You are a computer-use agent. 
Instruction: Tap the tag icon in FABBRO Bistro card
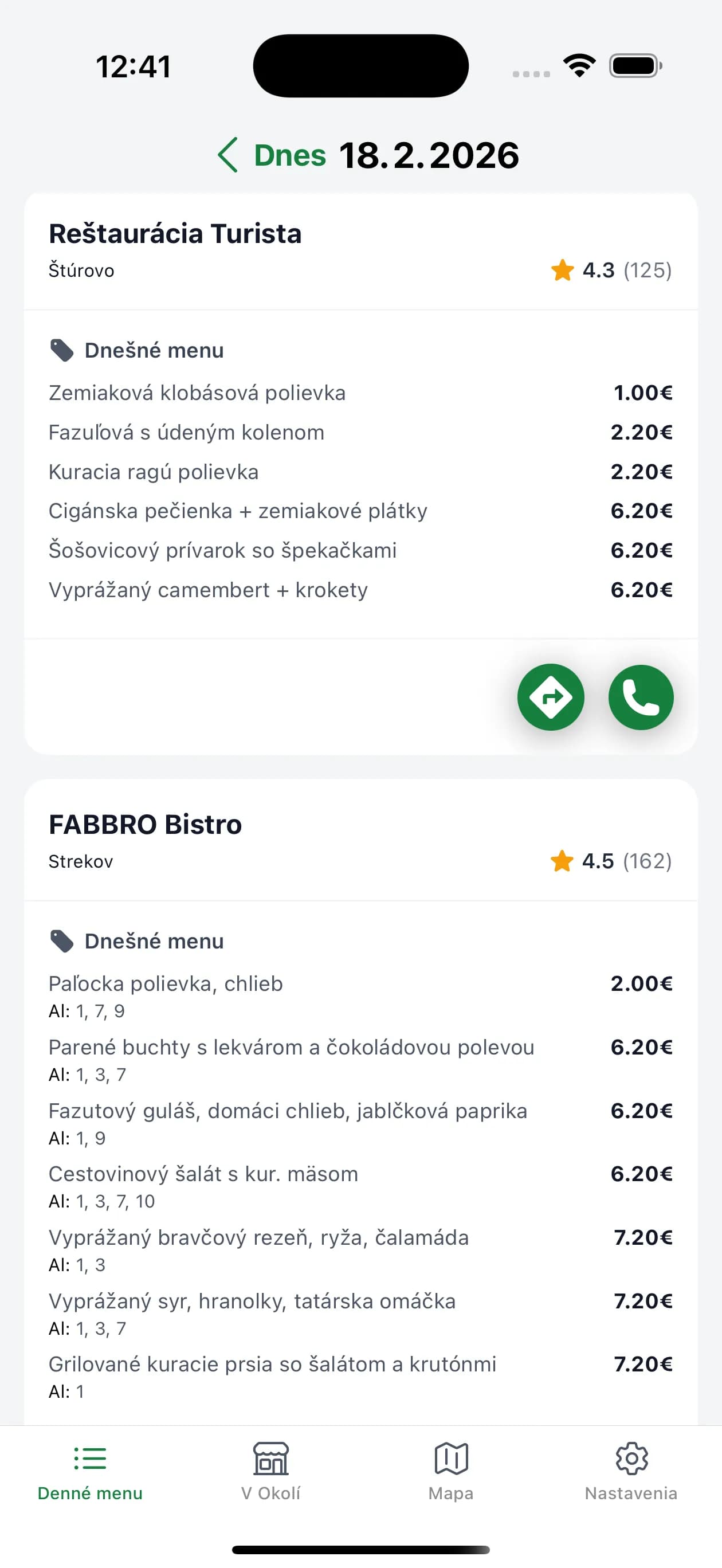(x=61, y=939)
